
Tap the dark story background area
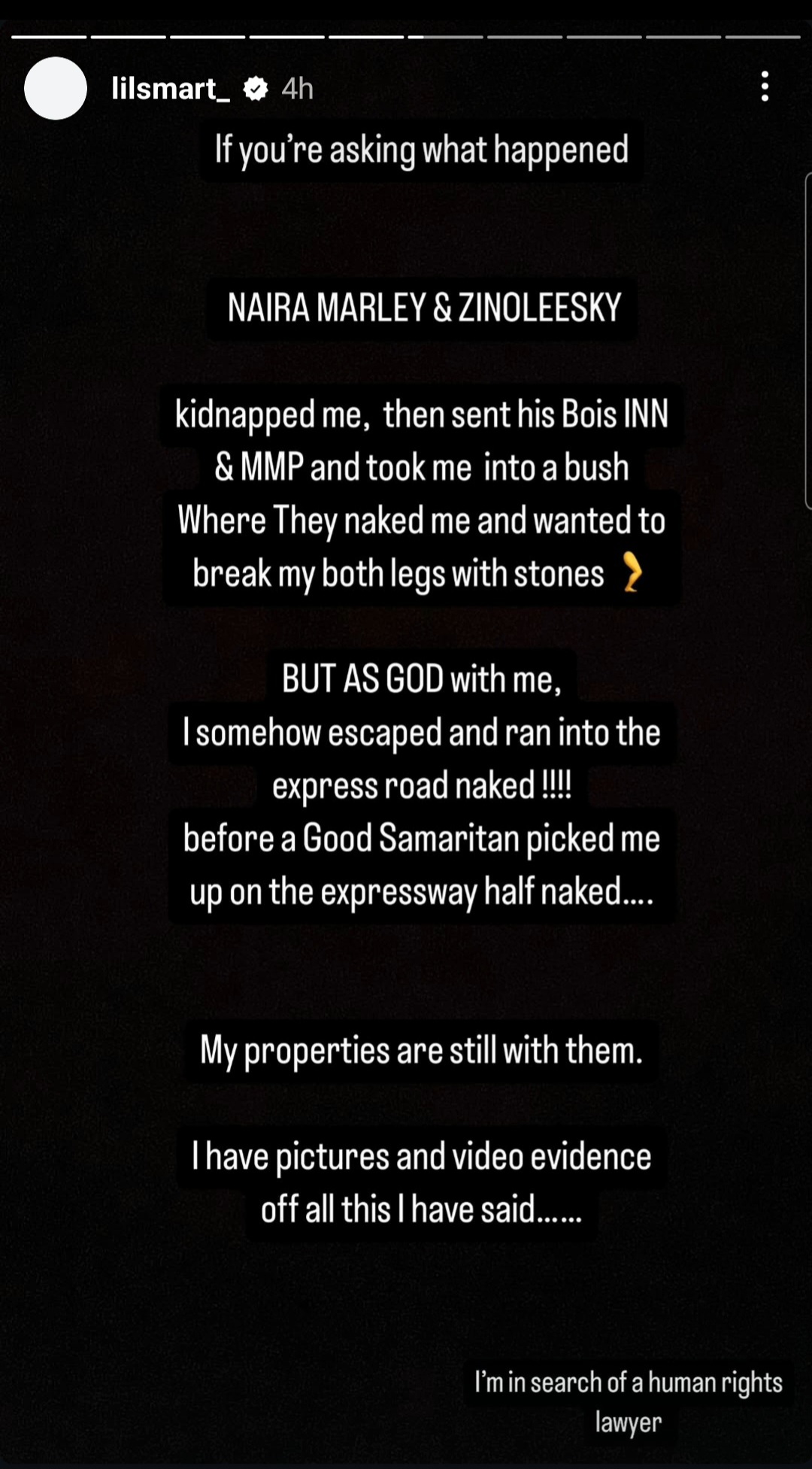[x=406, y=1294]
